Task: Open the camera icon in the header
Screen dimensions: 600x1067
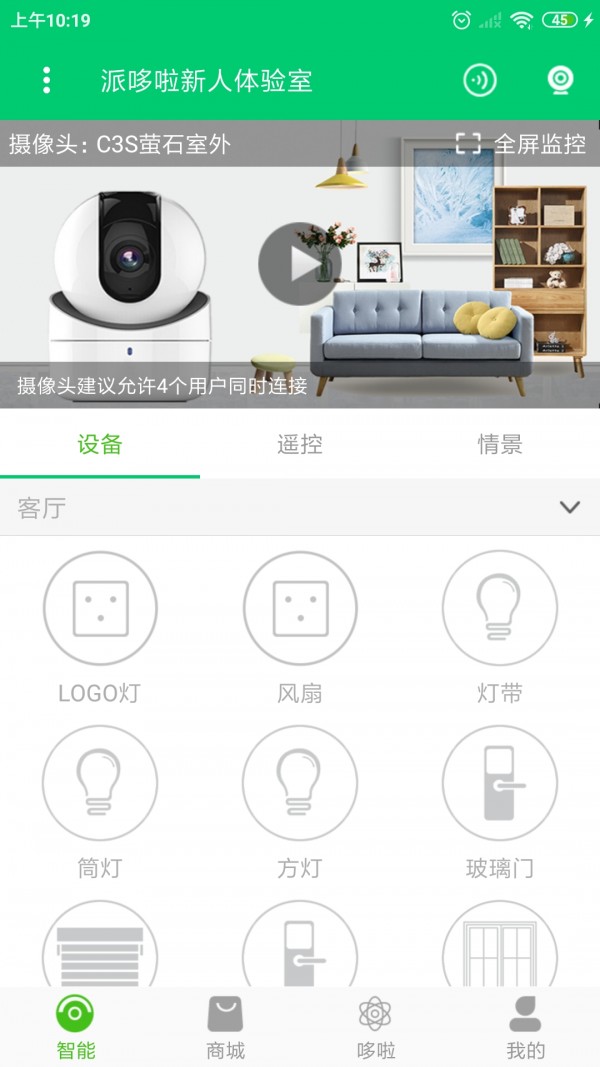Action: pyautogui.click(x=561, y=81)
